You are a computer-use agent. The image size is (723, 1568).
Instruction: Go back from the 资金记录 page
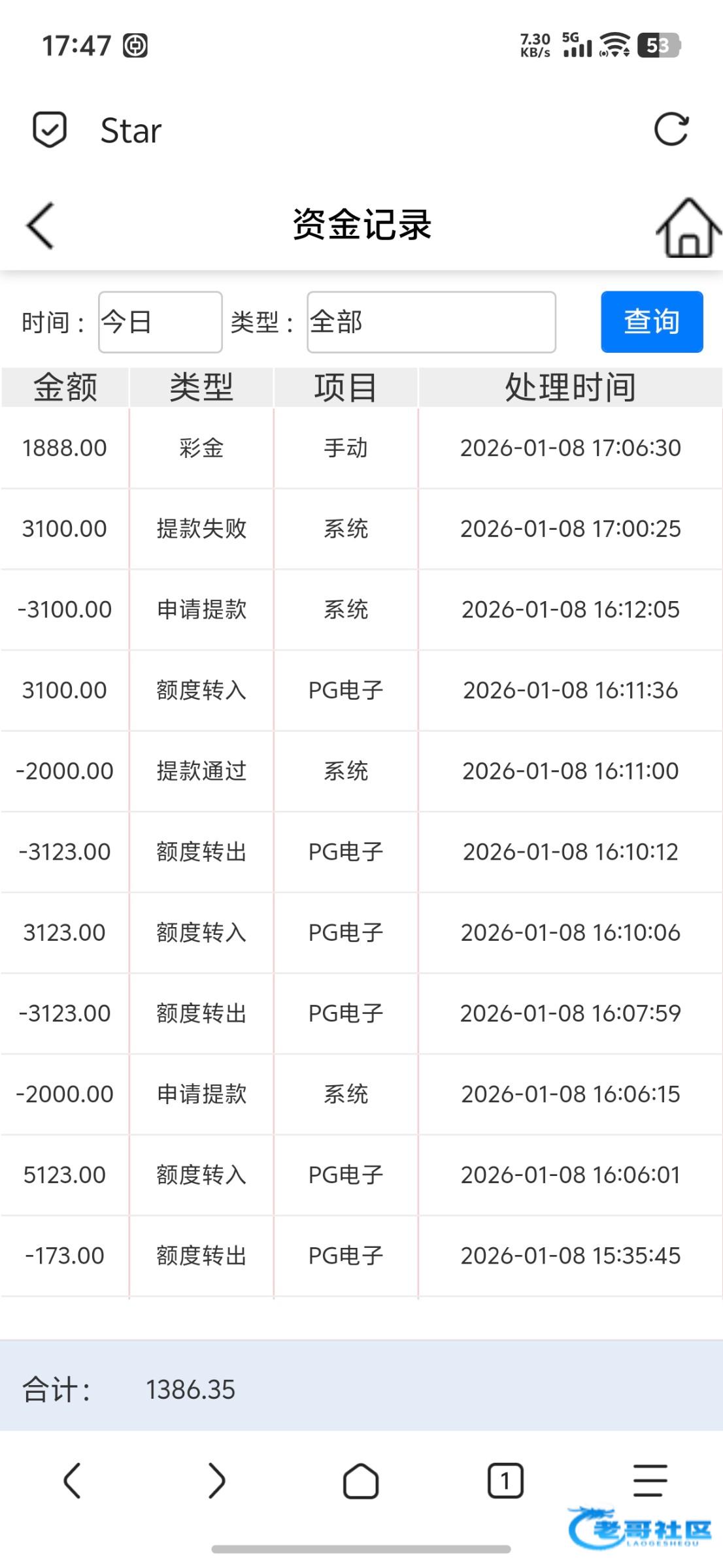(x=41, y=225)
